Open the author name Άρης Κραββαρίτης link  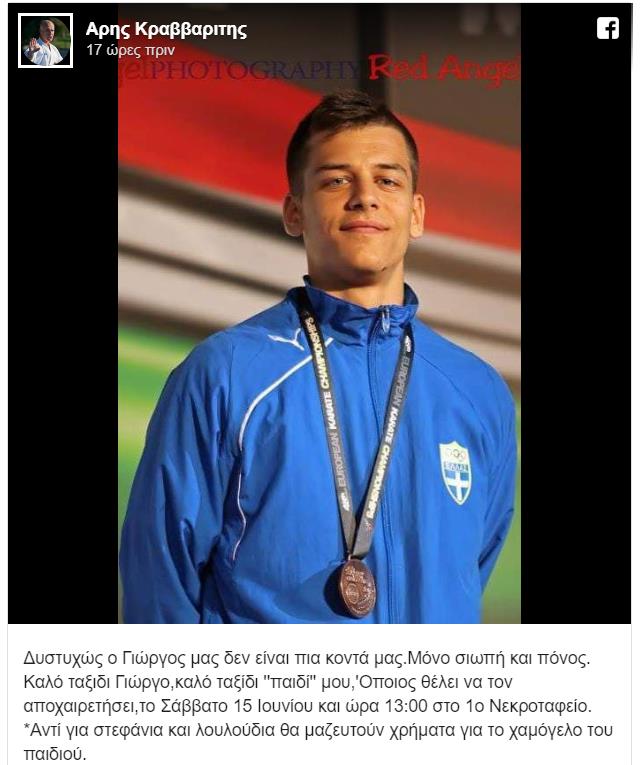pos(166,29)
